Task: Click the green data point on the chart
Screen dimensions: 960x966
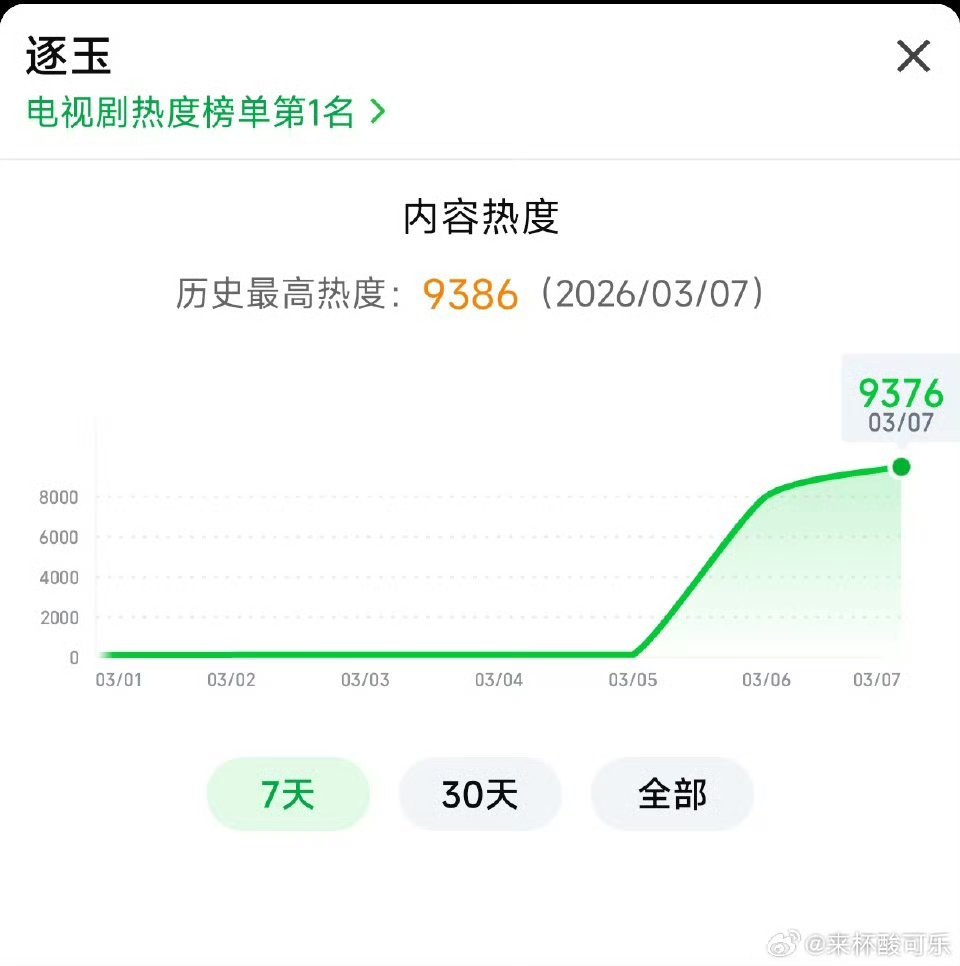Action: pos(899,465)
